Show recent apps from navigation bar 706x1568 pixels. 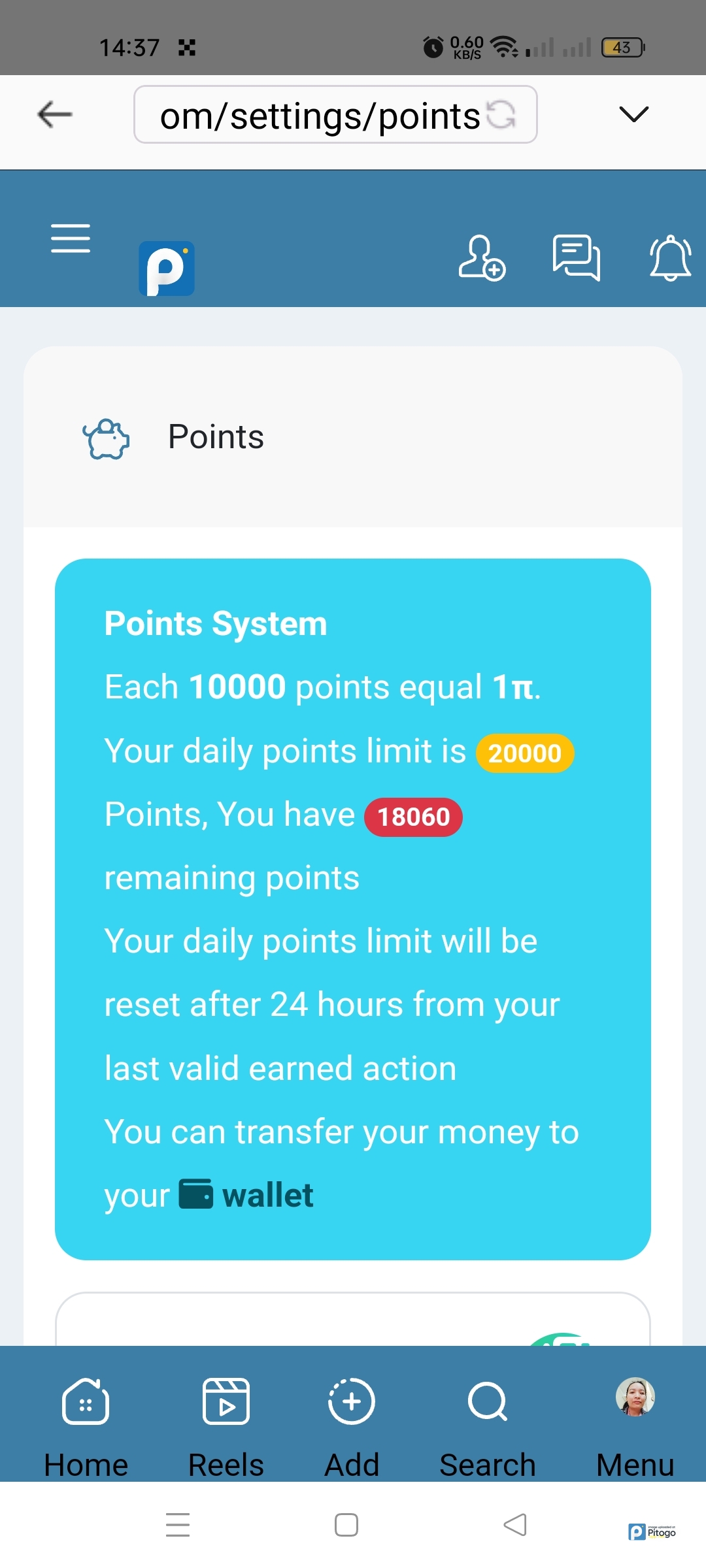tap(178, 1525)
